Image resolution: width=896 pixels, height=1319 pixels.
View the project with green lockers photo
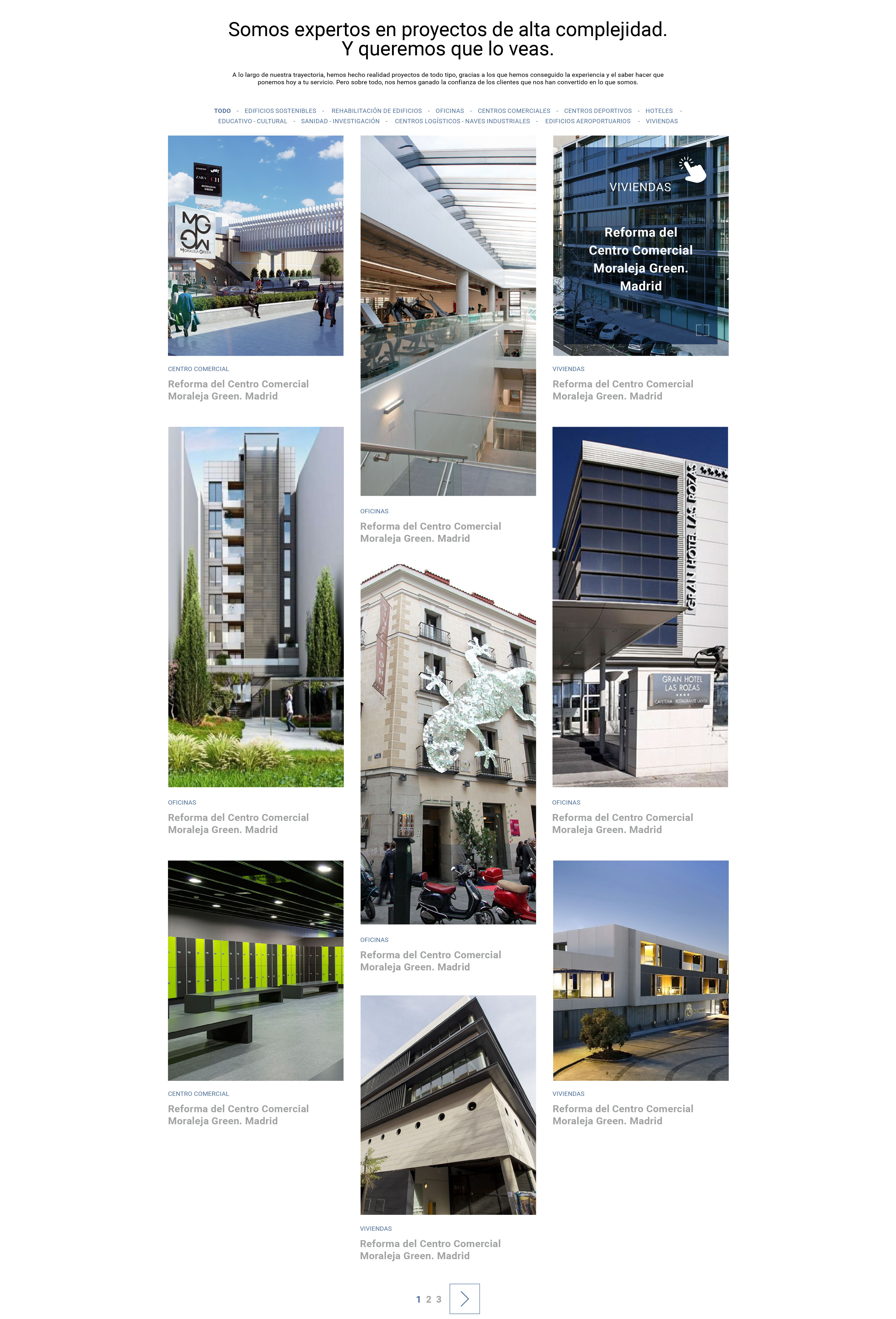point(255,970)
